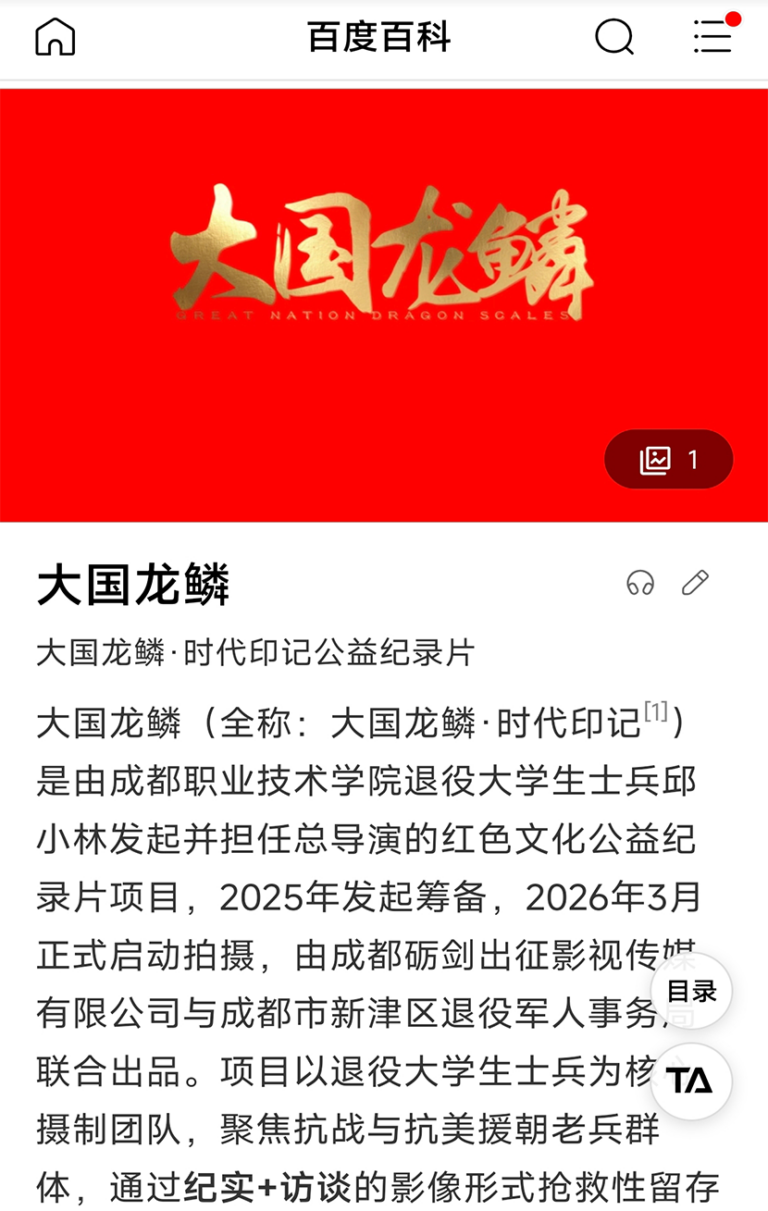Edit the 大国龙鳞 entry

[695, 583]
